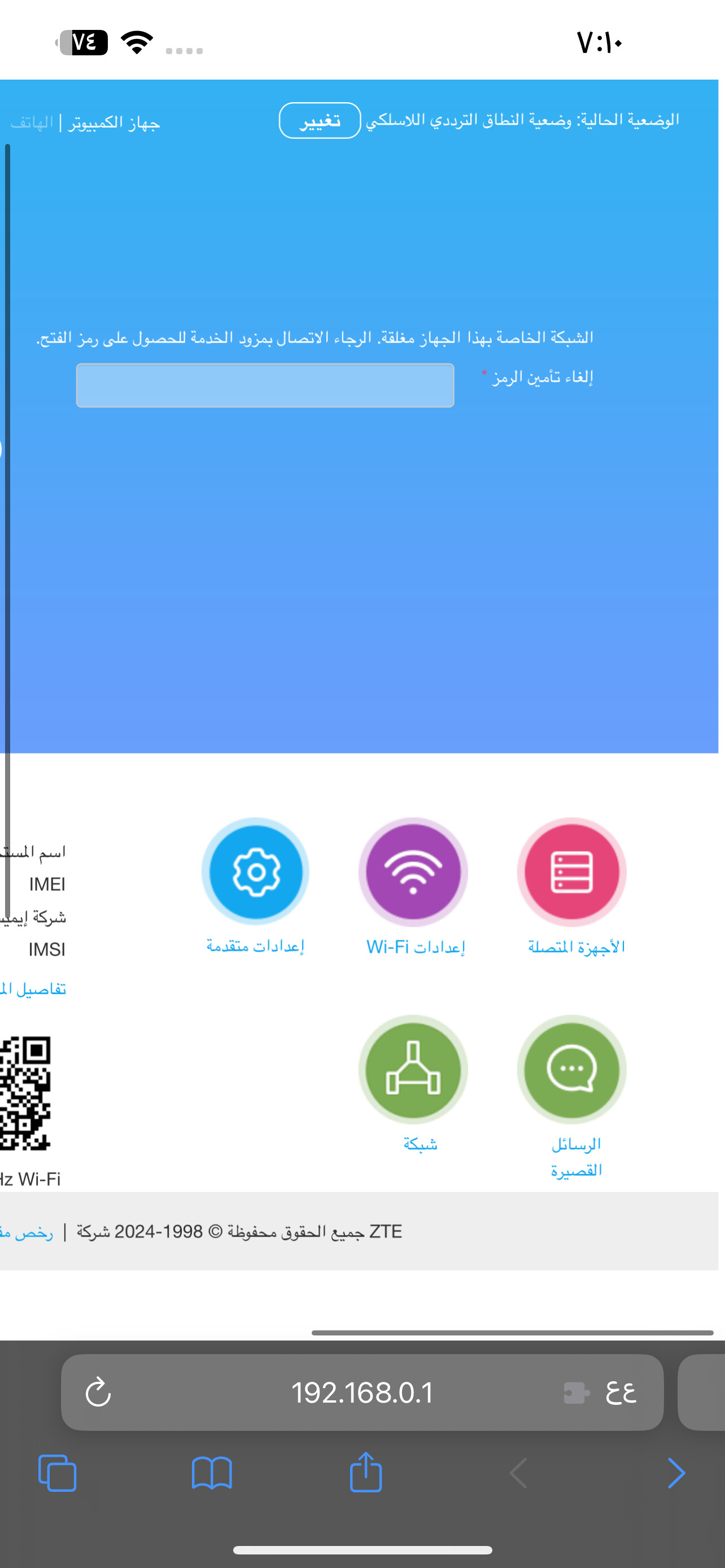Tap the 192.168.0.1 address bar
The image size is (725, 1568).
[x=362, y=1392]
